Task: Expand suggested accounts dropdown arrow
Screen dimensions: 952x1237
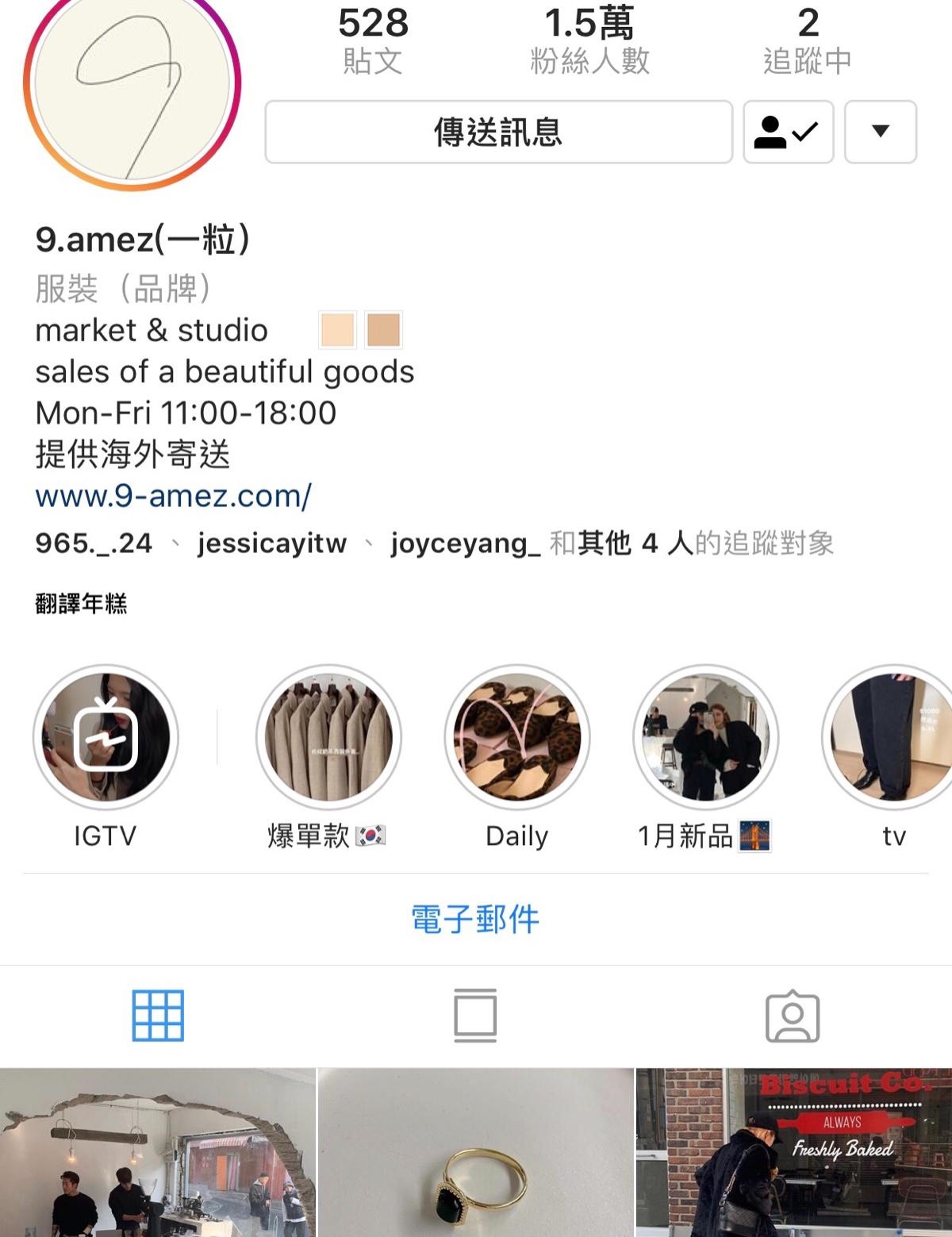Action: (x=880, y=132)
